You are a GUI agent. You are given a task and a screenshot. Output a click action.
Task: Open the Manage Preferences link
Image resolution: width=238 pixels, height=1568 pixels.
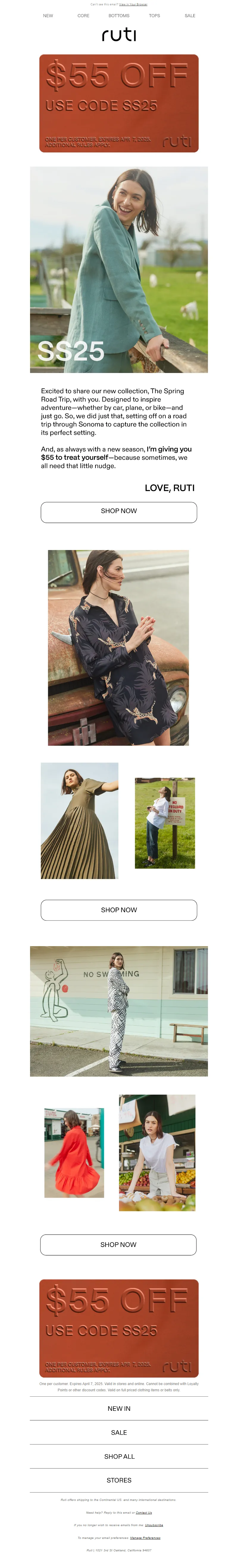tap(145, 1538)
